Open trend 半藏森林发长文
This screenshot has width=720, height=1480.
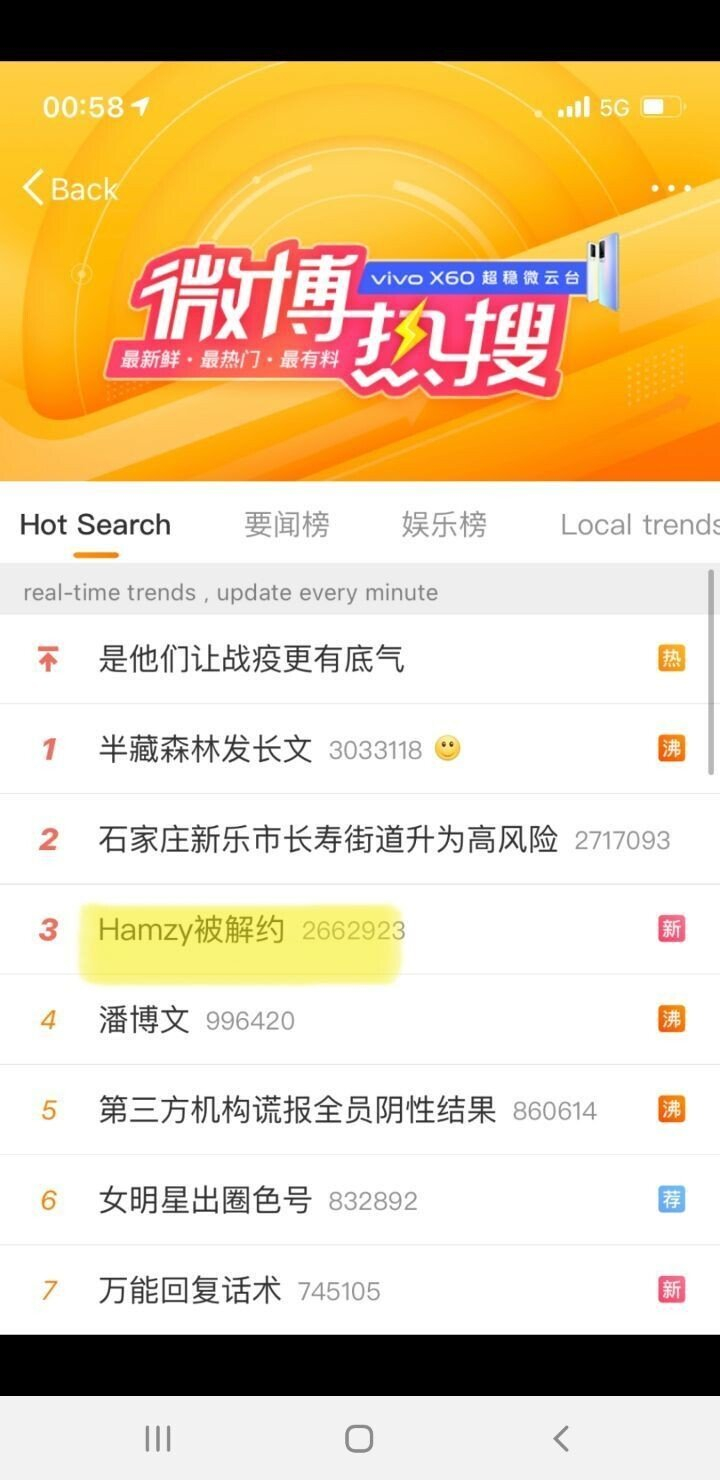pyautogui.click(x=206, y=749)
